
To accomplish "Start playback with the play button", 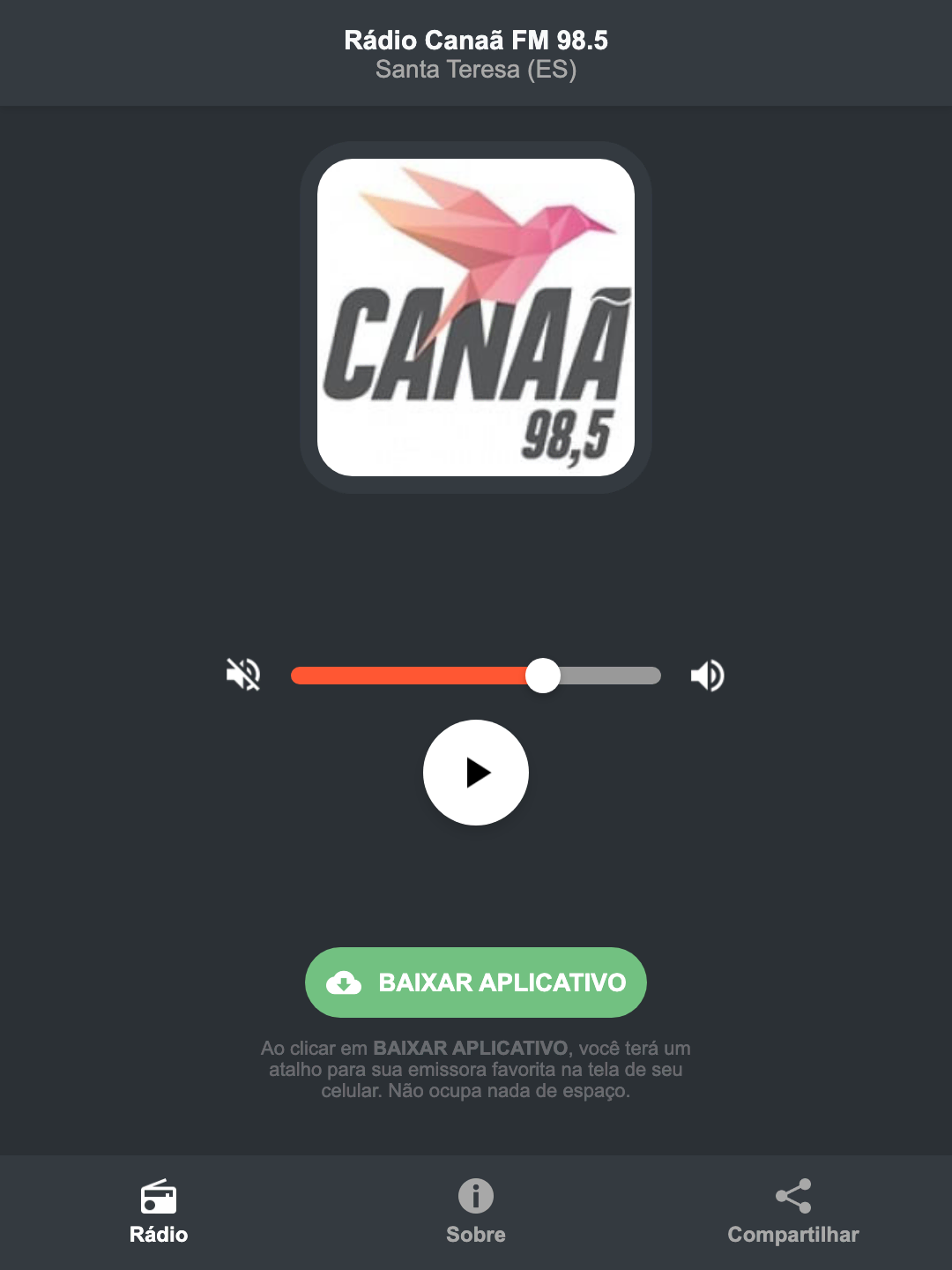I will pyautogui.click(x=475, y=773).
